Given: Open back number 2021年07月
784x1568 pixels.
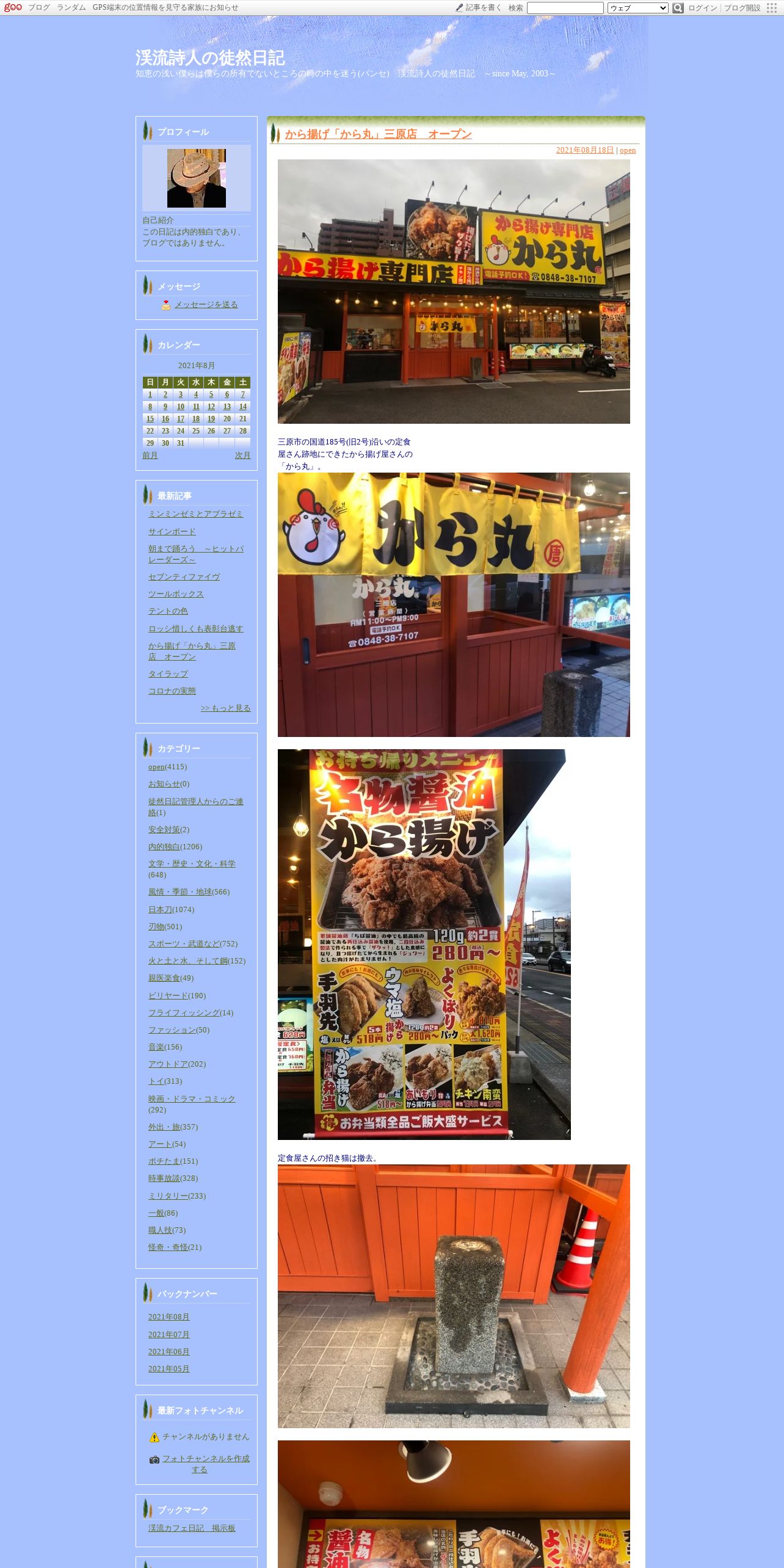Looking at the screenshot, I should coord(169,1335).
